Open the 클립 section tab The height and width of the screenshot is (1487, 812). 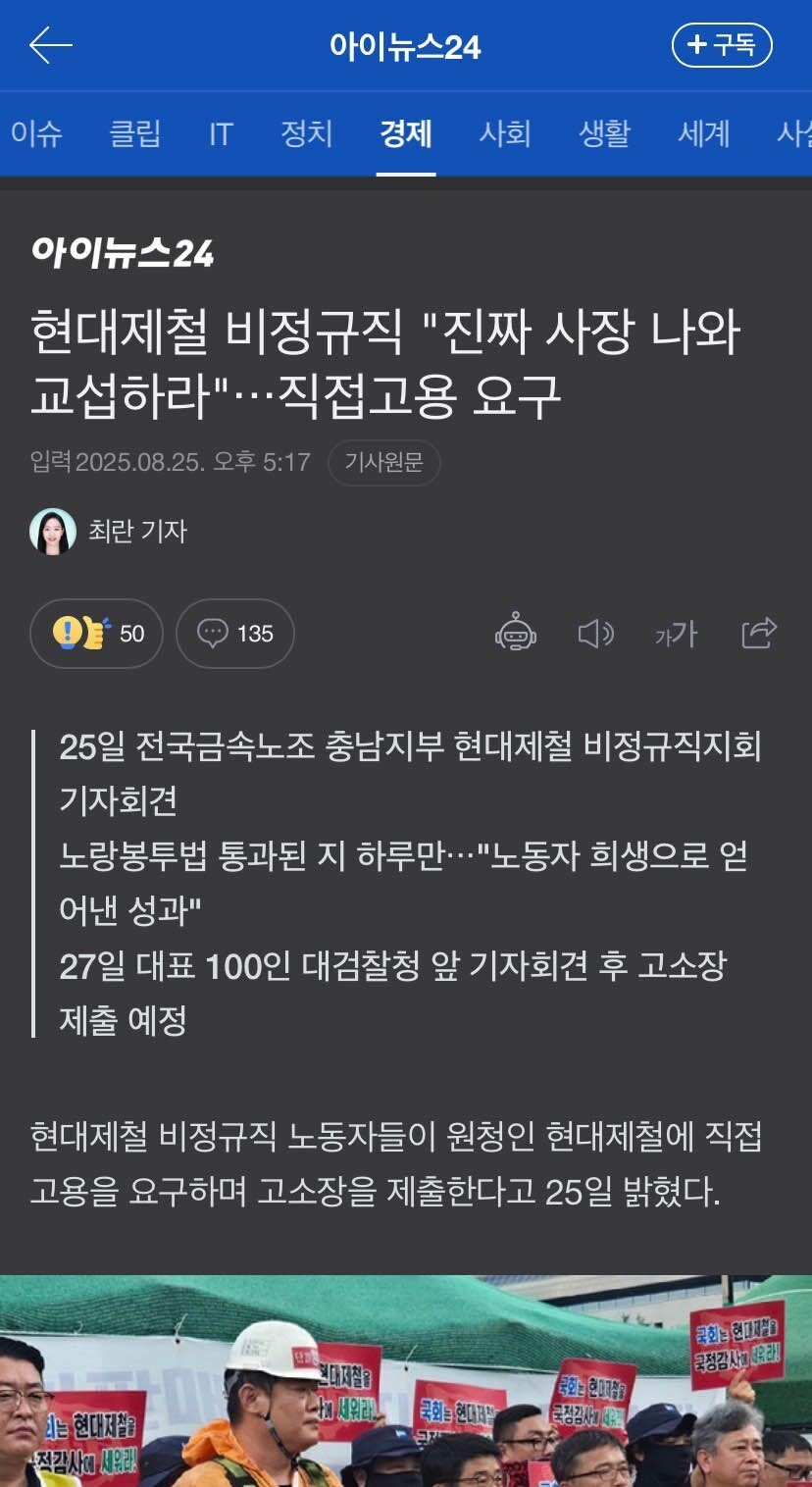tap(135, 134)
